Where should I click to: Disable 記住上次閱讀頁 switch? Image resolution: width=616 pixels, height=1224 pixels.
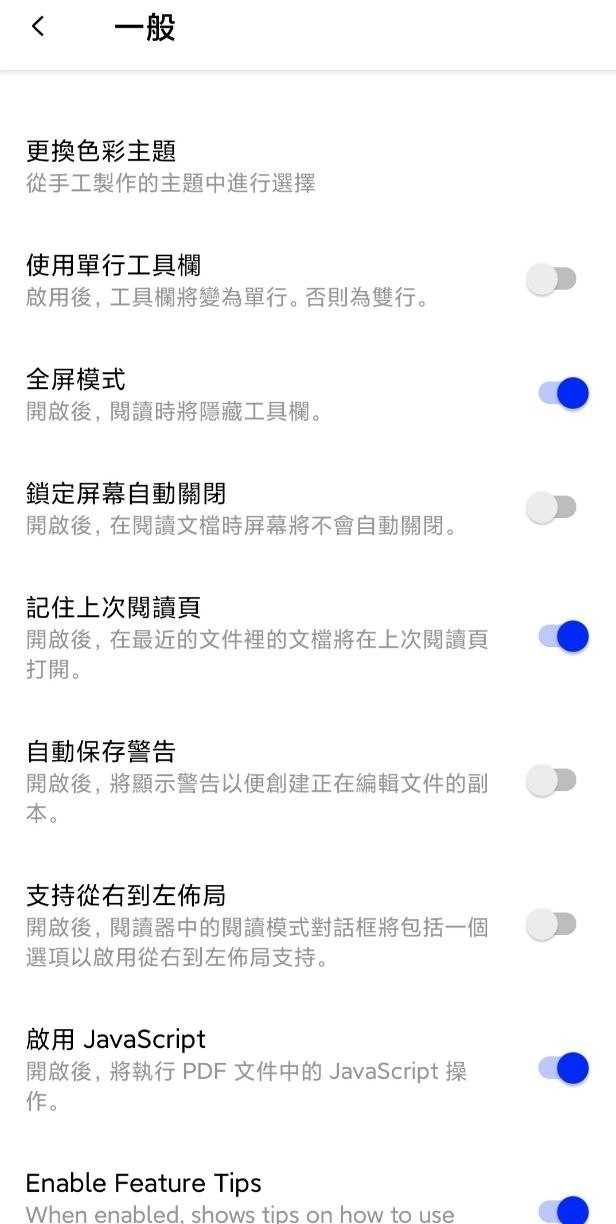click(x=563, y=636)
